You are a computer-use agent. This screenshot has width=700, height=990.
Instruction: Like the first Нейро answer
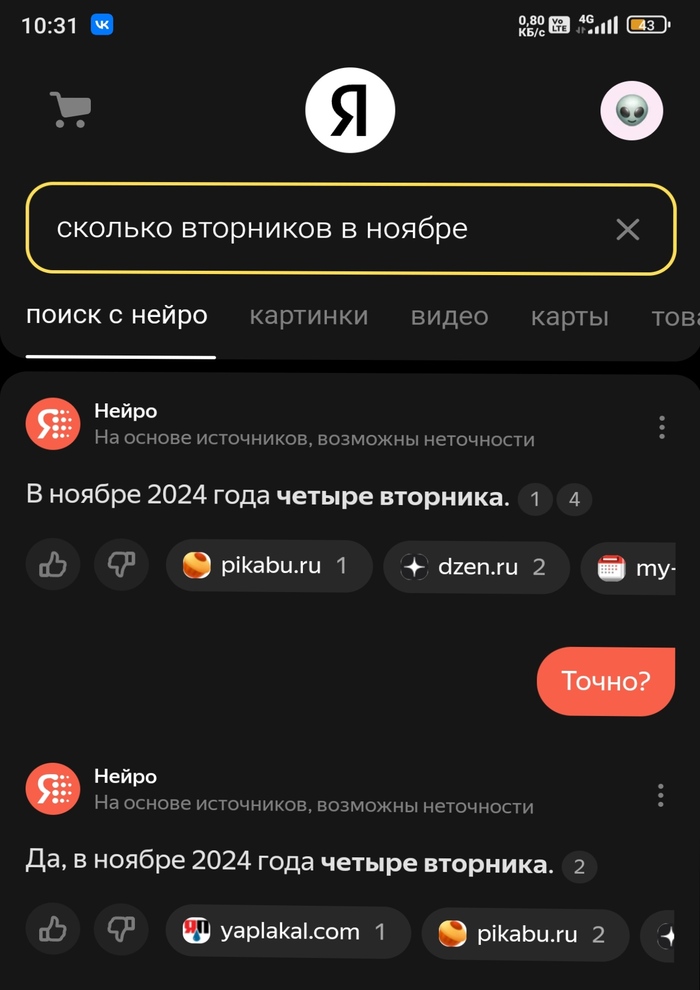click(x=53, y=567)
